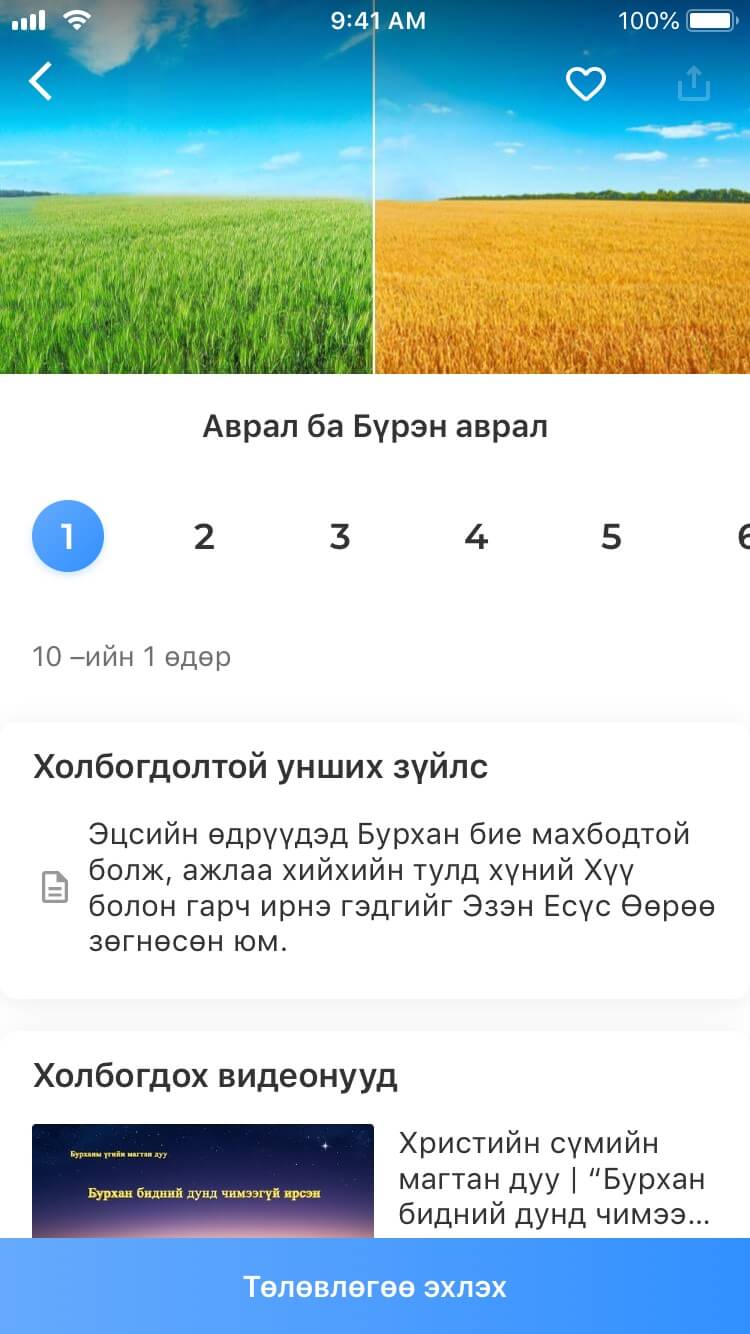The width and height of the screenshot is (750, 1334).
Task: Select day 1 of the plan
Action: pos(68,537)
